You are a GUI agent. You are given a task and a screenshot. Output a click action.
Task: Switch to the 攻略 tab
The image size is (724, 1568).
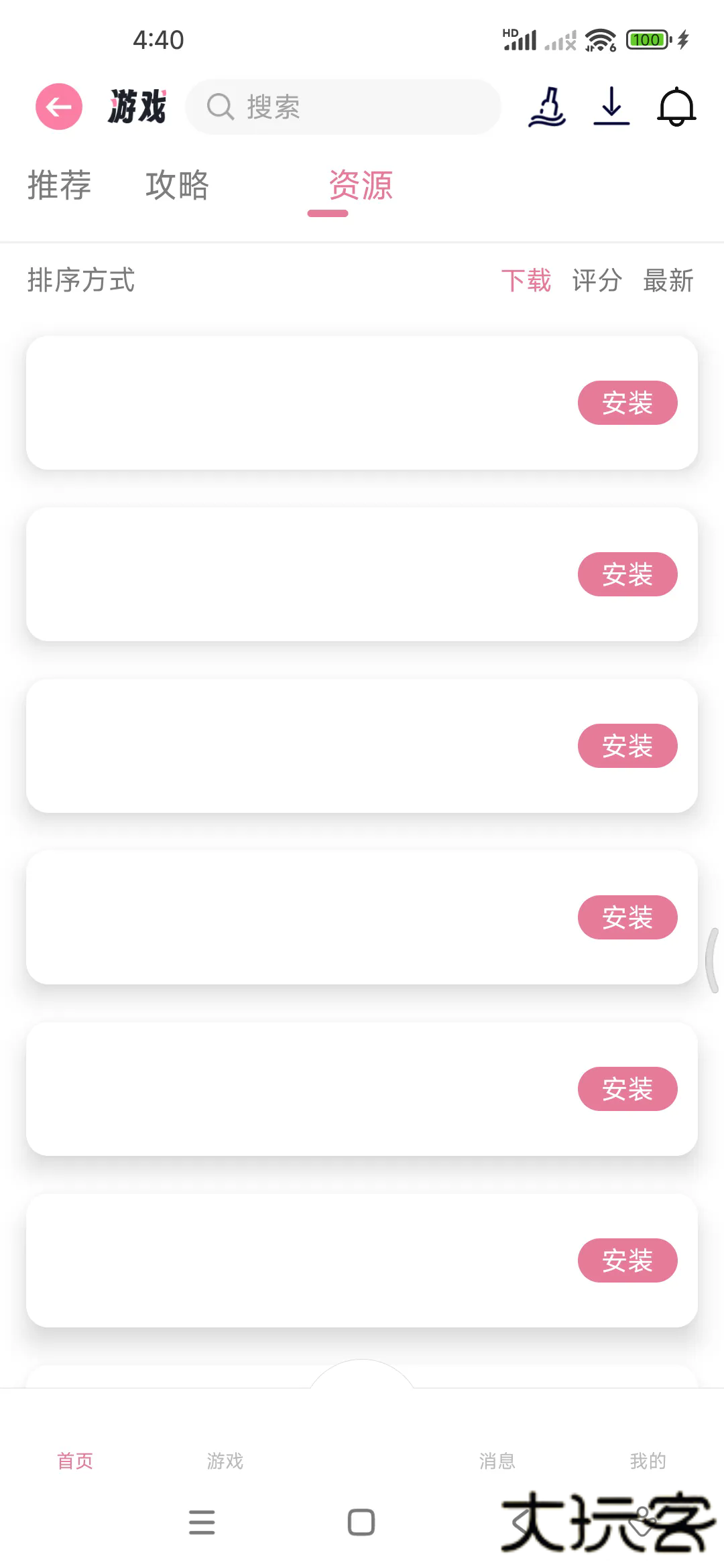click(x=177, y=186)
